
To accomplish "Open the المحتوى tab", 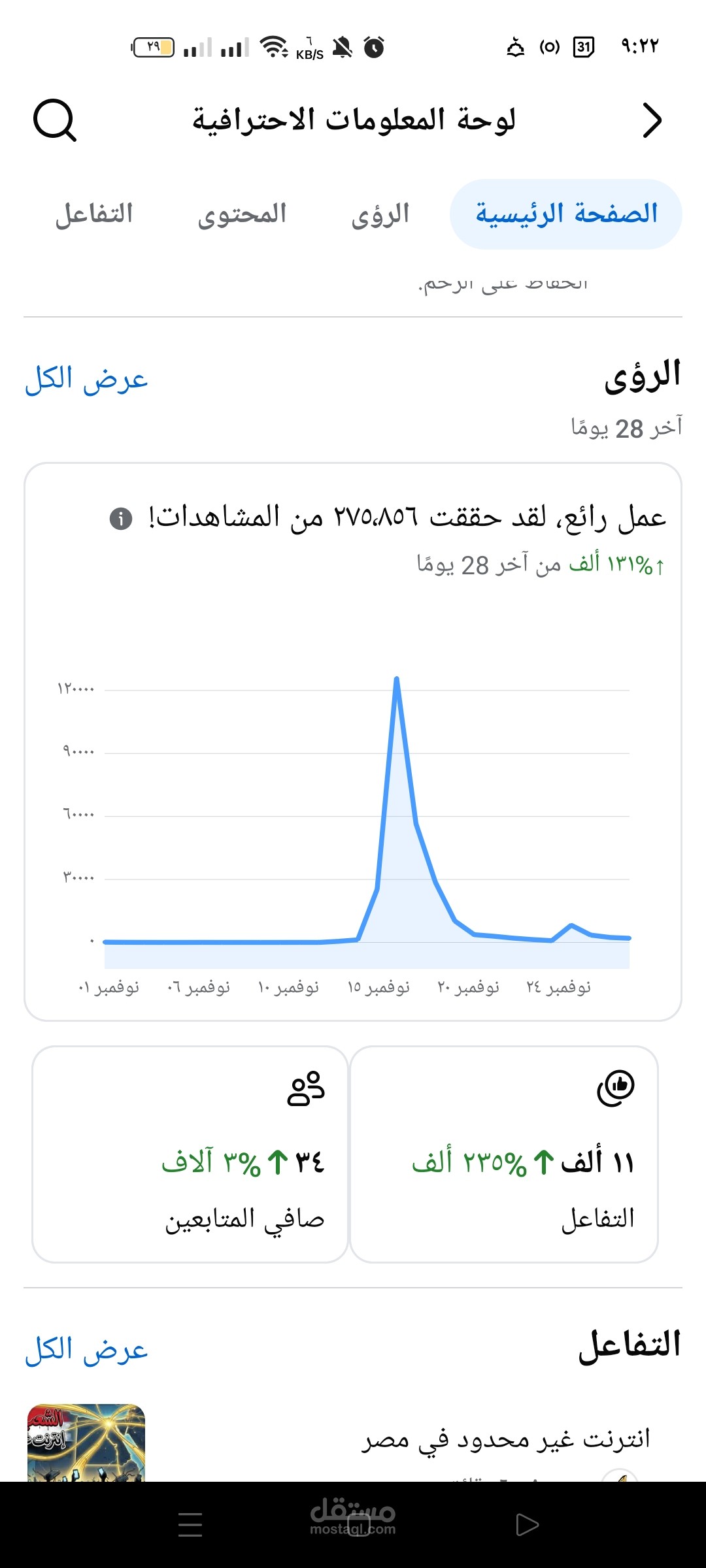I will (x=244, y=214).
